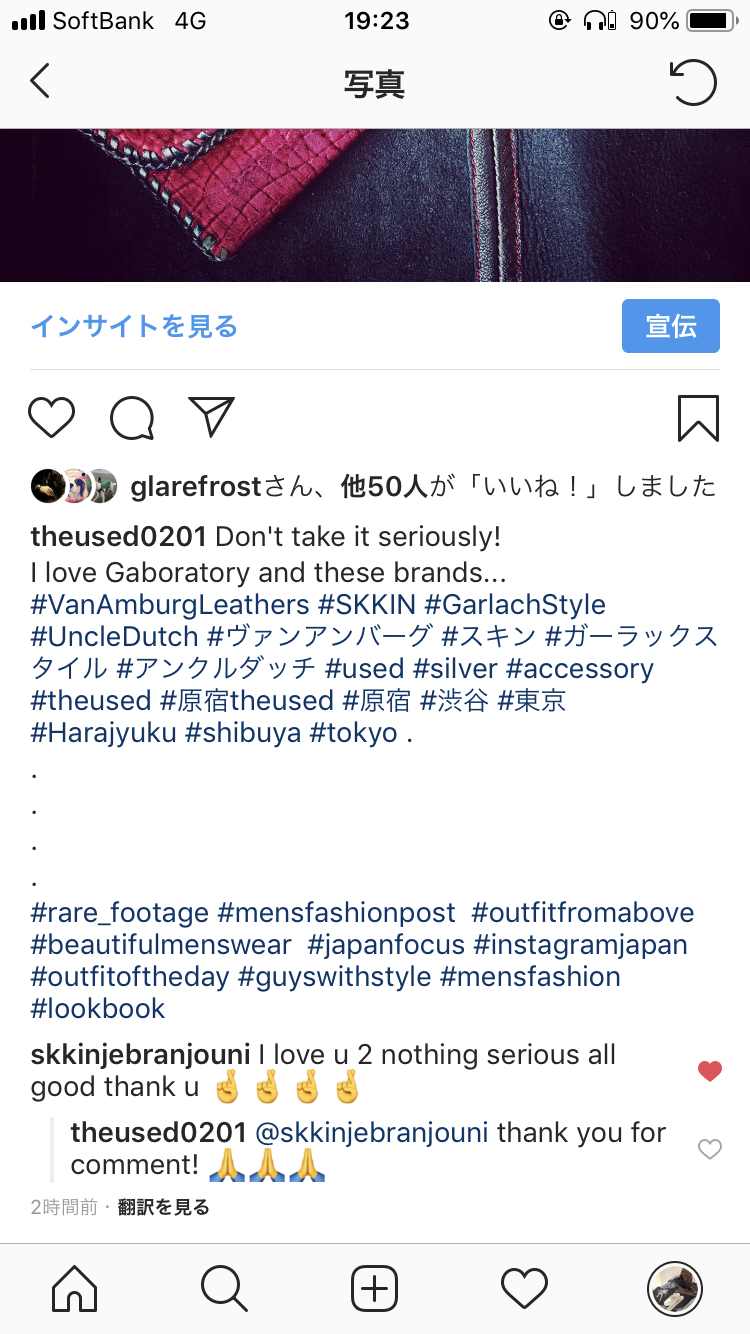The width and height of the screenshot is (750, 1334).
Task: Like this post with the heart icon
Action: tap(52, 418)
